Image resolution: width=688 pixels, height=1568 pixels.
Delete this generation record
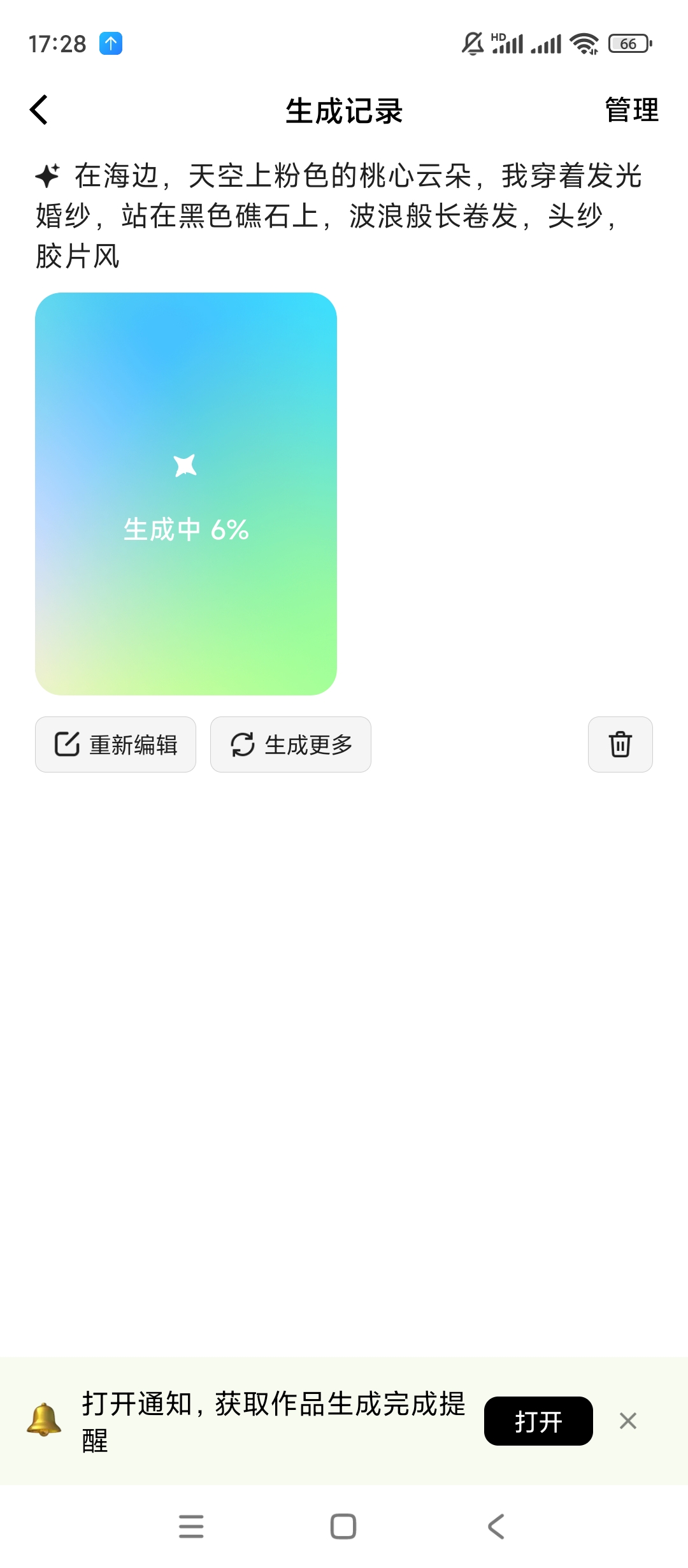[620, 744]
